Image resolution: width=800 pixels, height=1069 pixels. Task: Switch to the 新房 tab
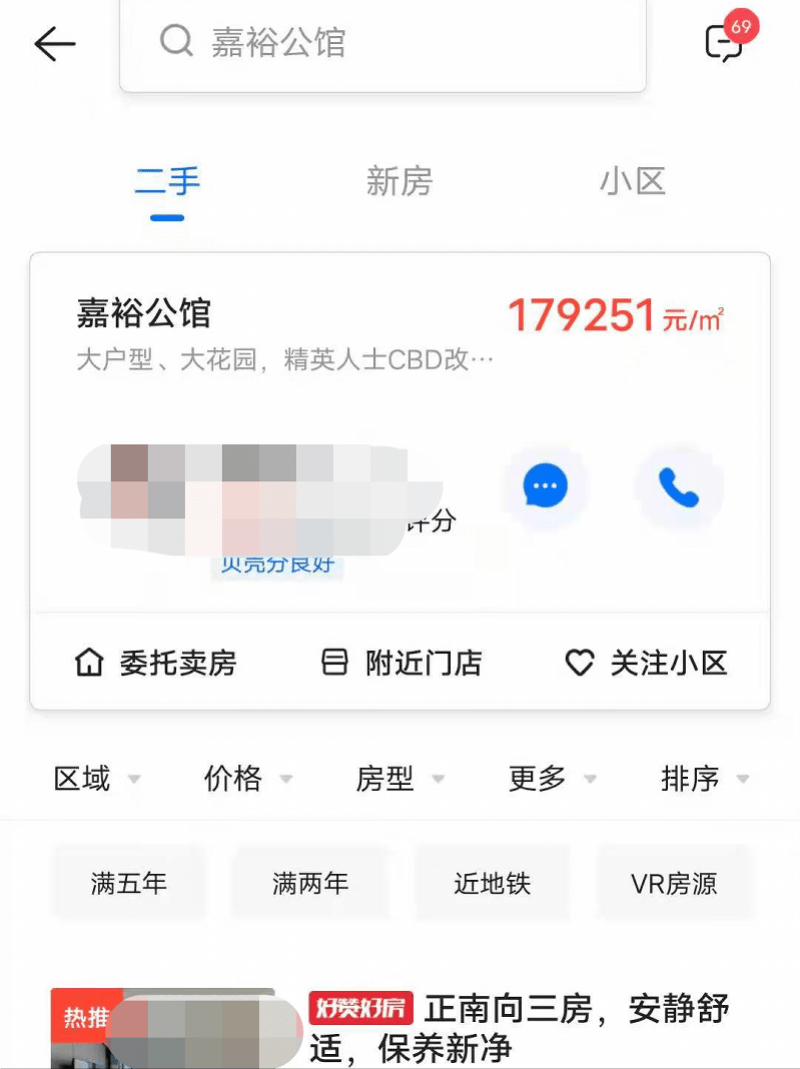399,182
